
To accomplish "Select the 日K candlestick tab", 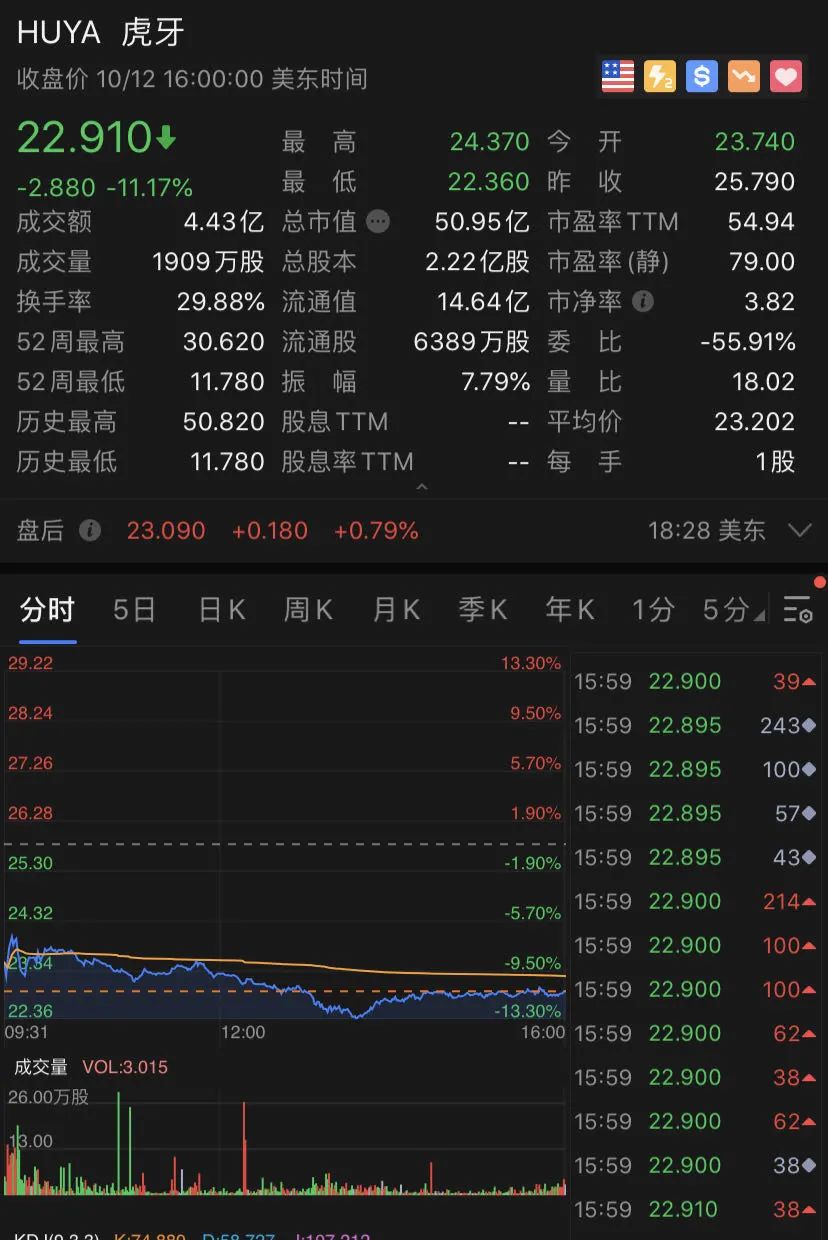I will pos(221,610).
